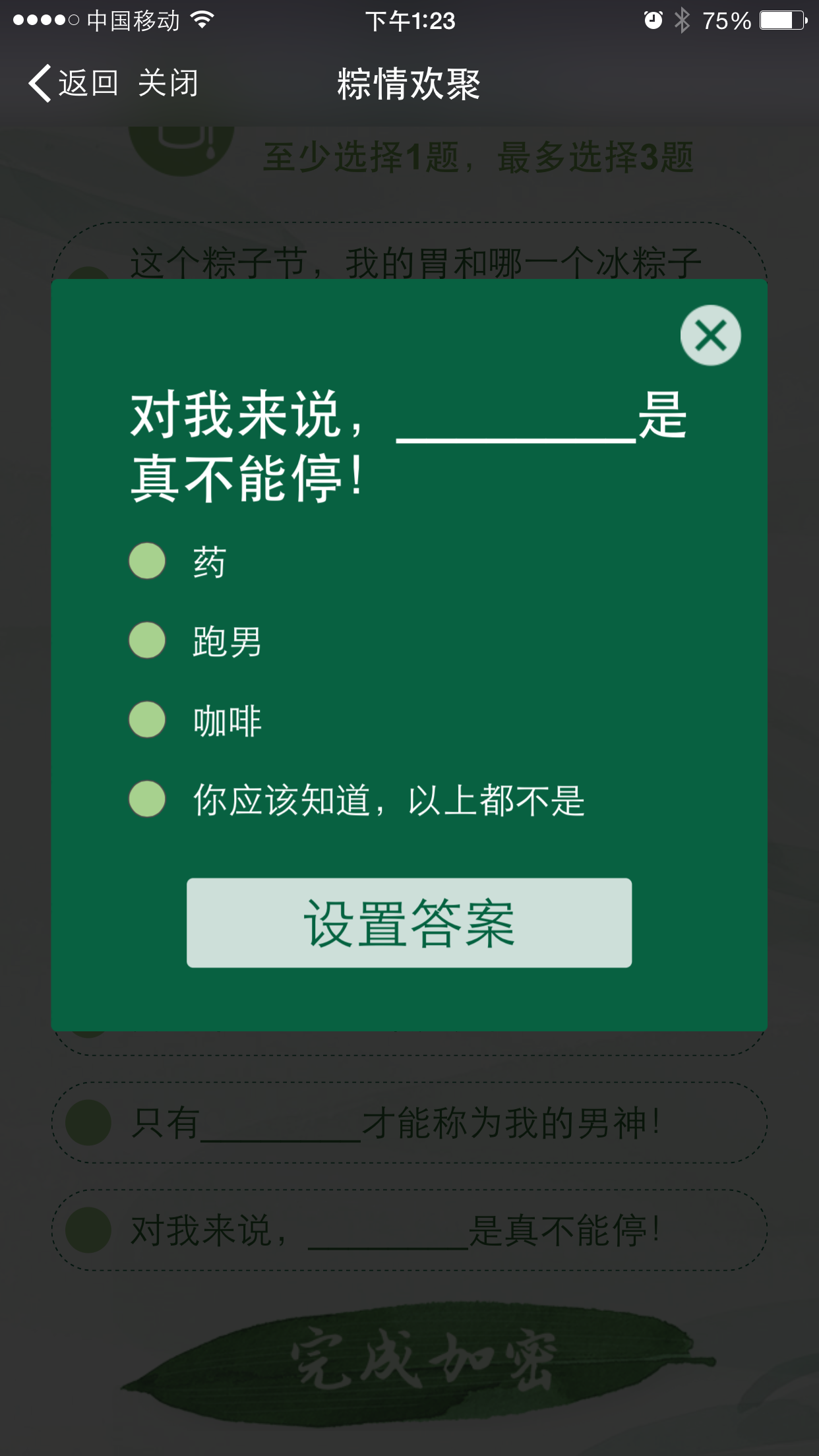Choose 你应该知道，以上都不是 option
The image size is (819, 1456).
point(146,800)
